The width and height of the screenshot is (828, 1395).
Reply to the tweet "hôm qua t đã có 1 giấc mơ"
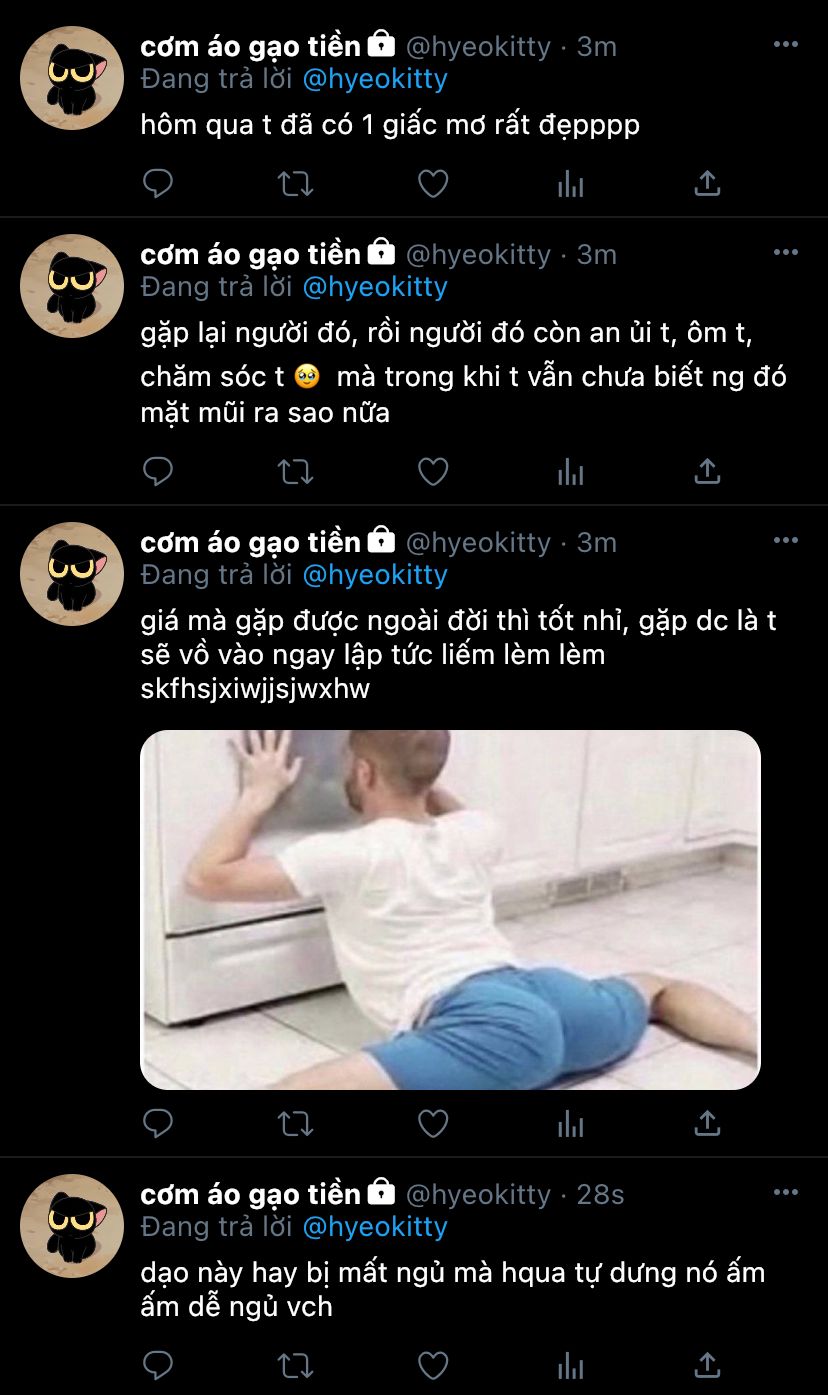pyautogui.click(x=158, y=184)
